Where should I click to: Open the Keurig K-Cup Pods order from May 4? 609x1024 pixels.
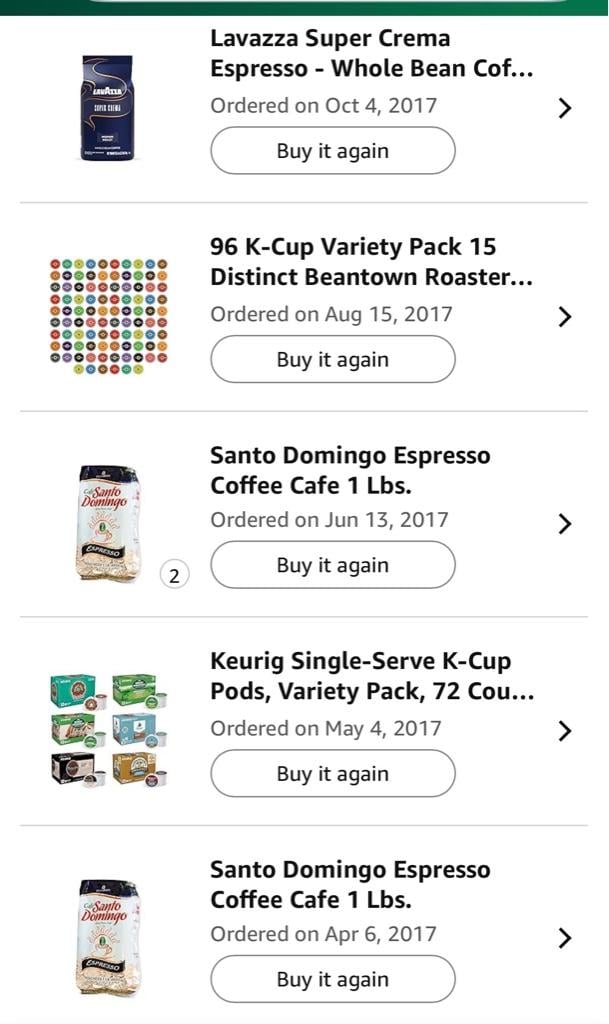click(x=565, y=731)
